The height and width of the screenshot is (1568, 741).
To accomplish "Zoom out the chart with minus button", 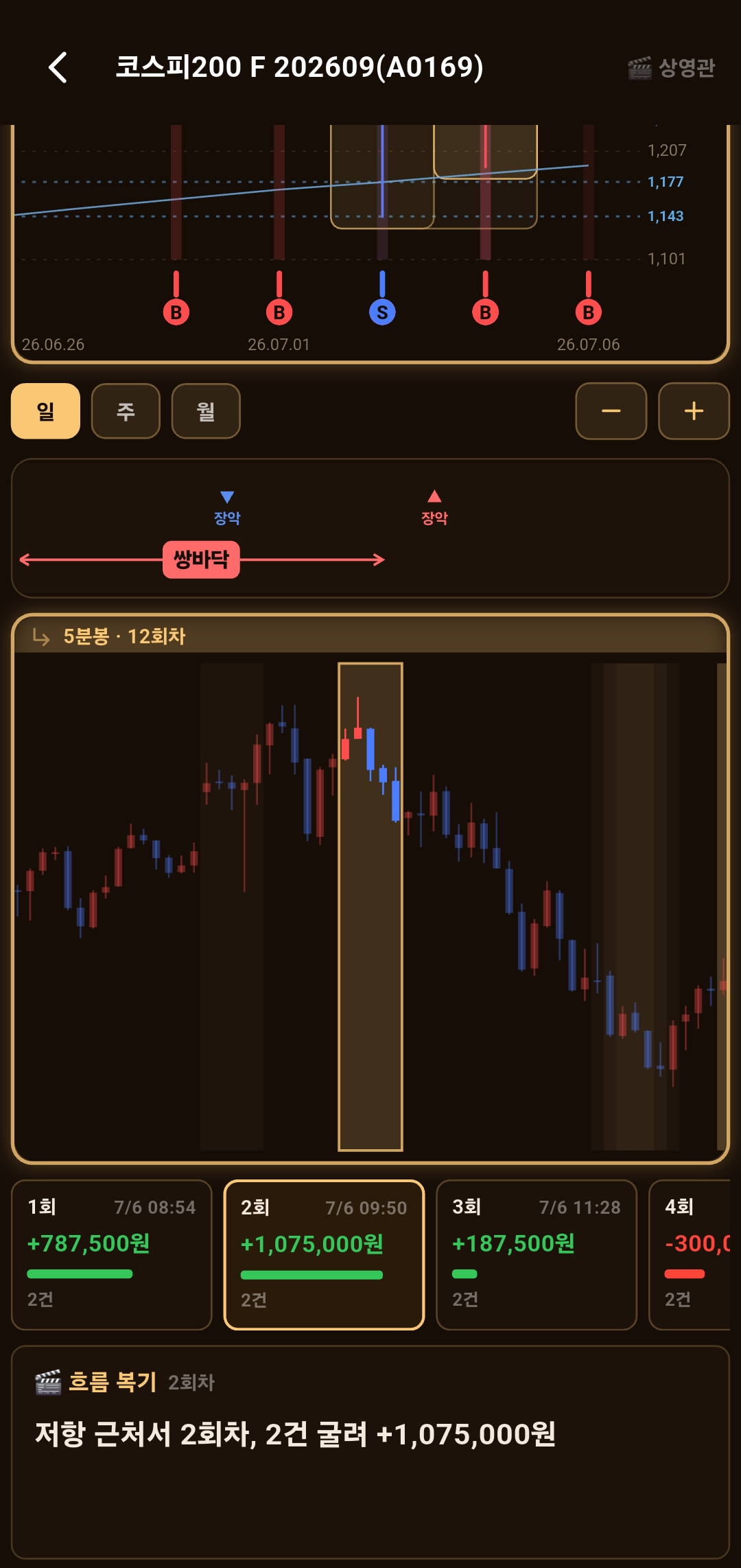I will click(611, 411).
